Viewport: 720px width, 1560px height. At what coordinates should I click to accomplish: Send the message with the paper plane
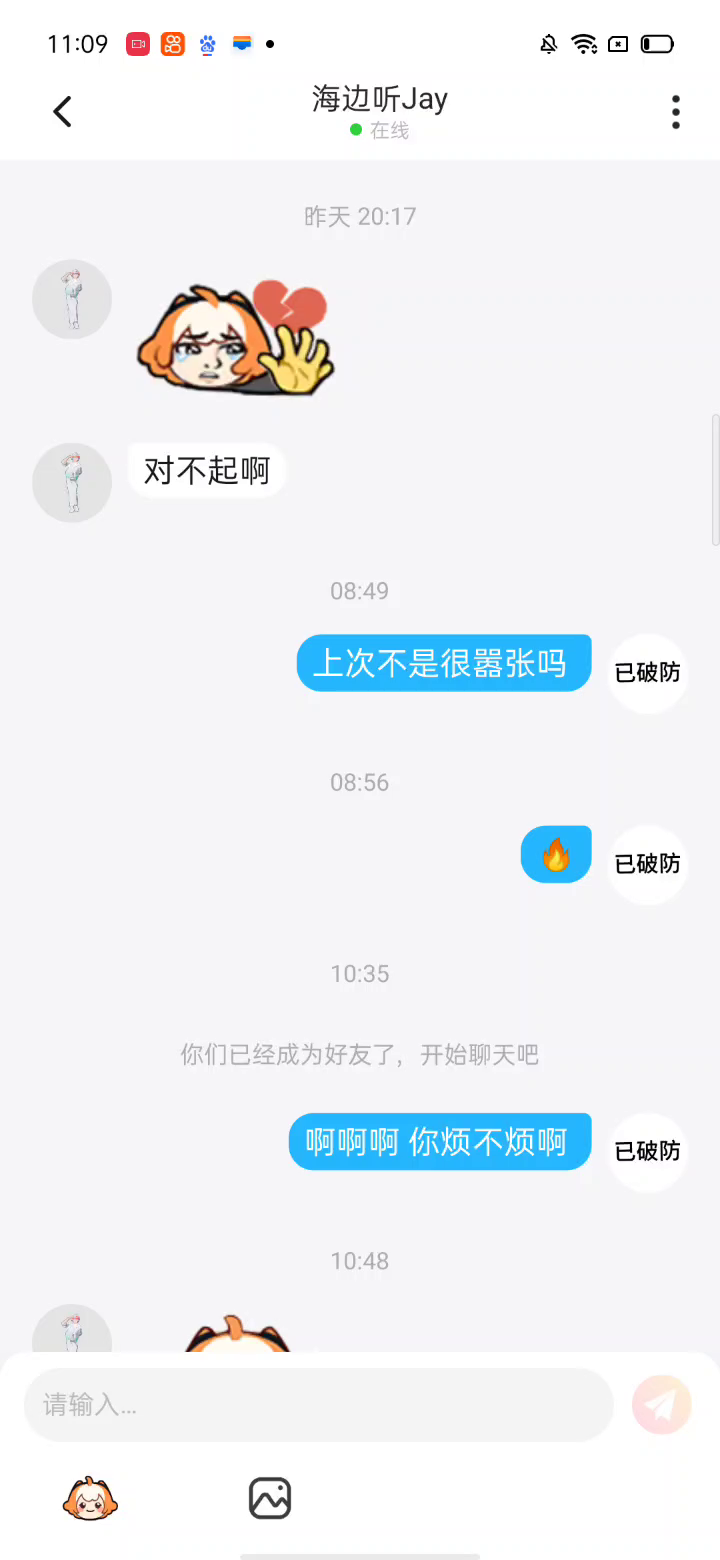[x=661, y=1405]
